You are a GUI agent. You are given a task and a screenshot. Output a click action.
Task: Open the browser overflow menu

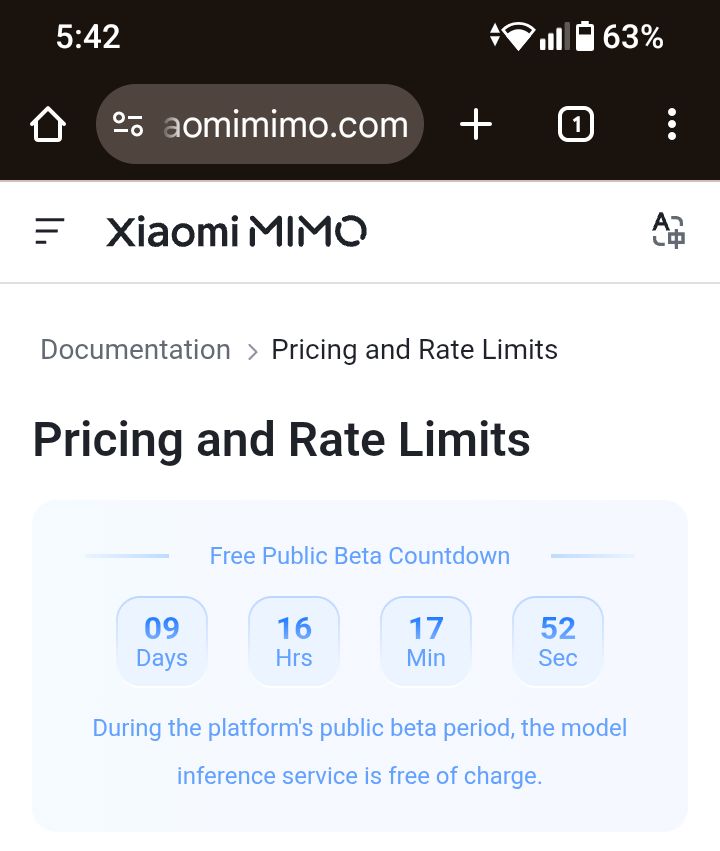[x=672, y=124]
